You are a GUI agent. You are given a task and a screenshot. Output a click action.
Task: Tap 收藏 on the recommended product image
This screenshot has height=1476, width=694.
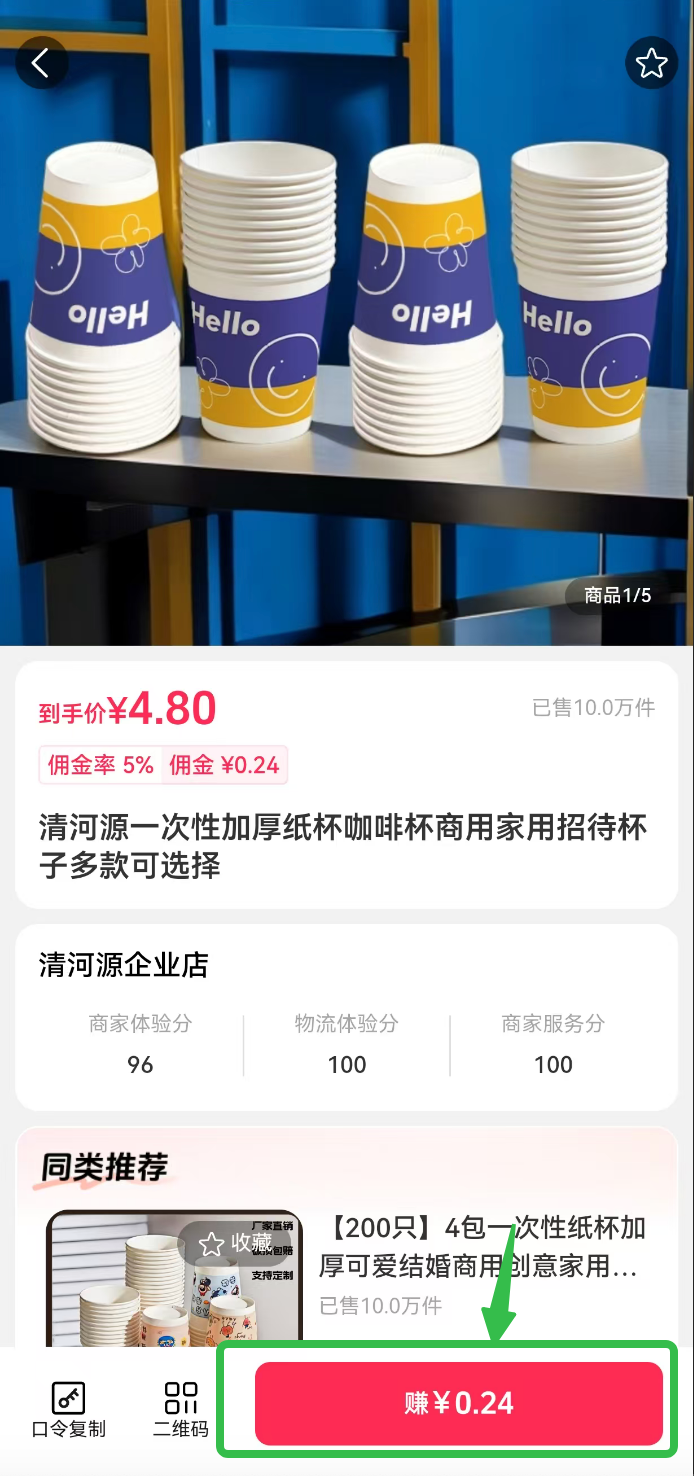tap(236, 1243)
